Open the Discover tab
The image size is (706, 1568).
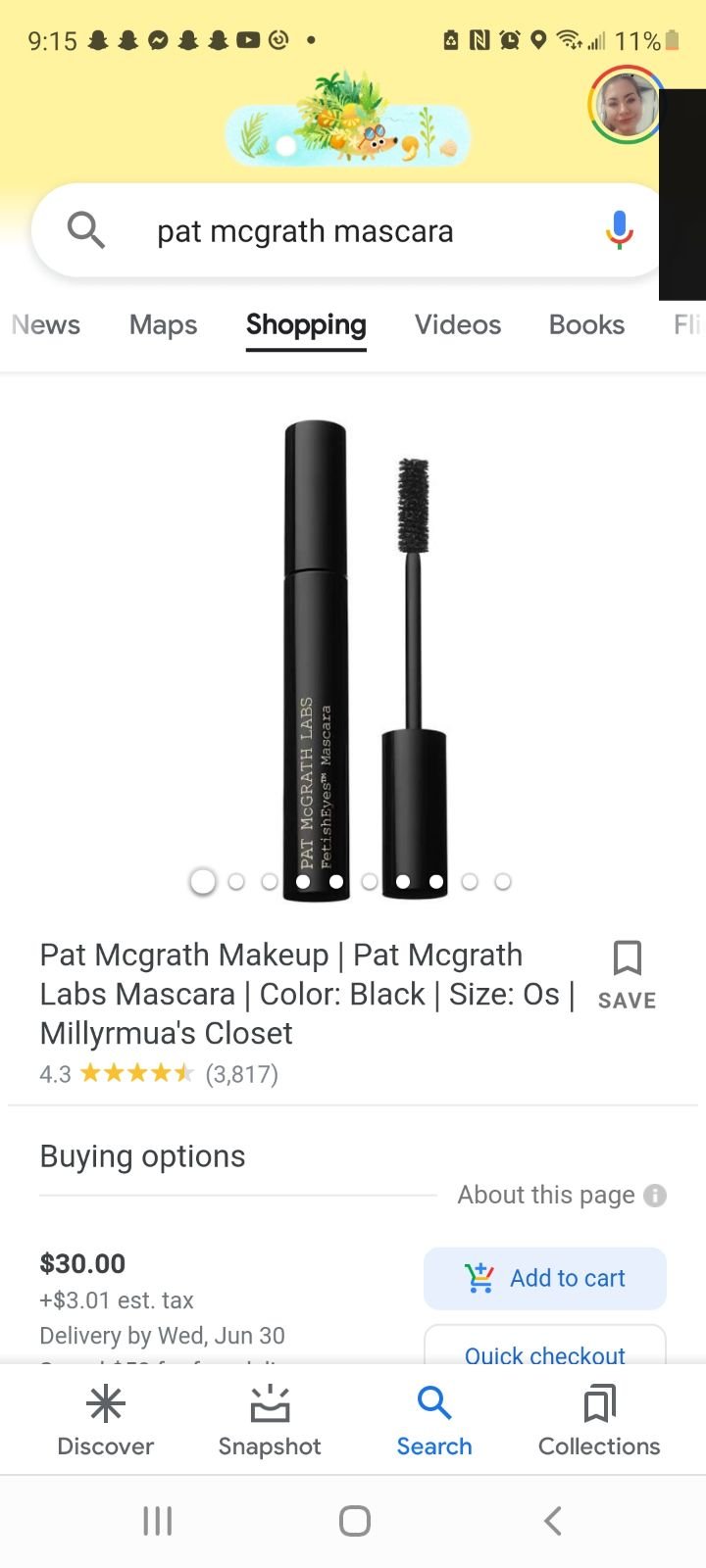point(106,1420)
